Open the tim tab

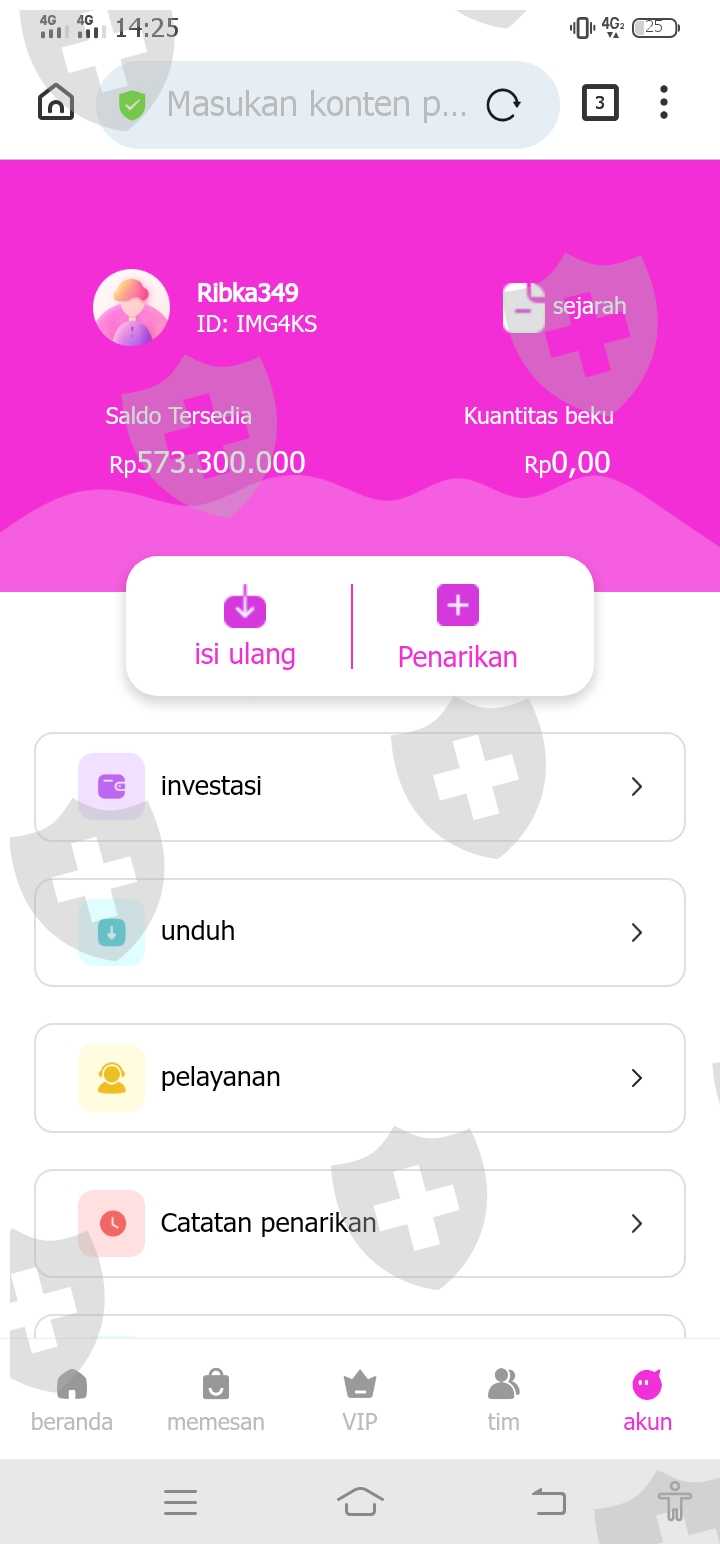click(504, 1401)
